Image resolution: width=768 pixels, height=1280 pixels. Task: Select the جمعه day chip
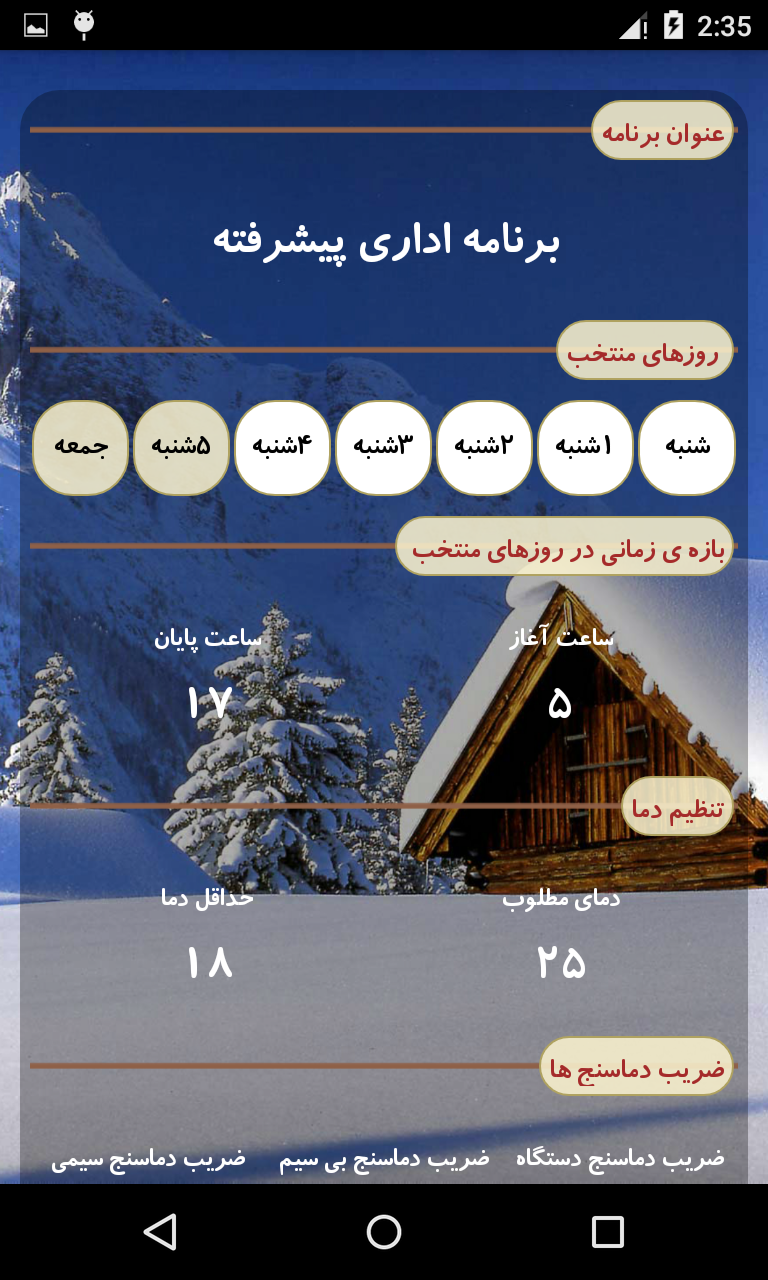[81, 448]
